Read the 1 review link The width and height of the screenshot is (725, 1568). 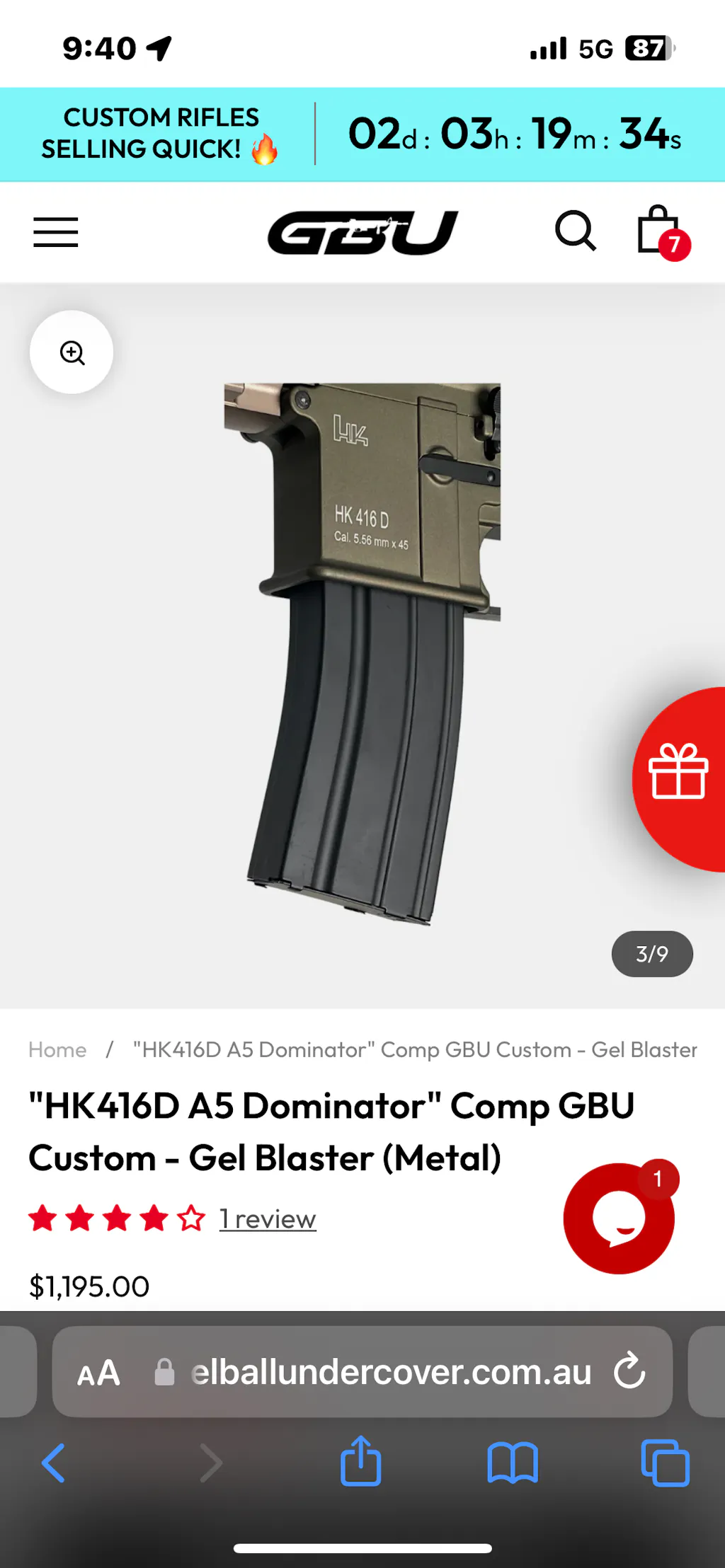point(268,1219)
